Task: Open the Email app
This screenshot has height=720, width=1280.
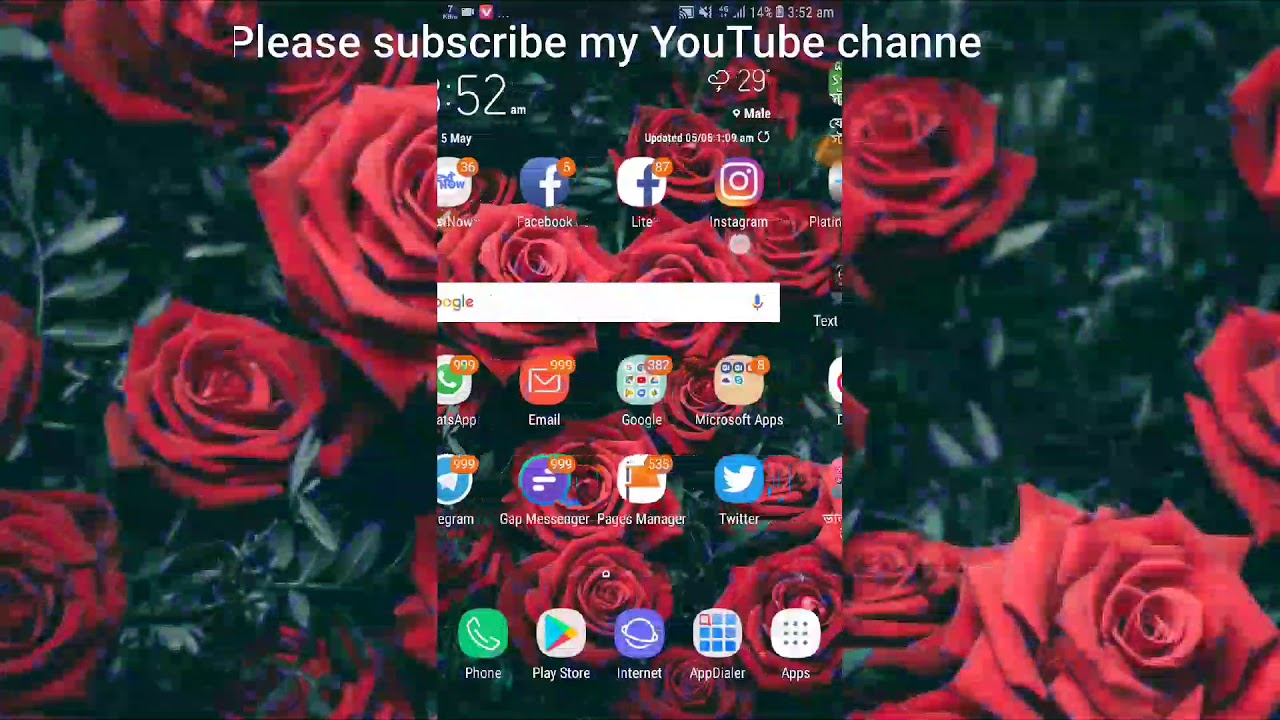Action: tap(545, 383)
